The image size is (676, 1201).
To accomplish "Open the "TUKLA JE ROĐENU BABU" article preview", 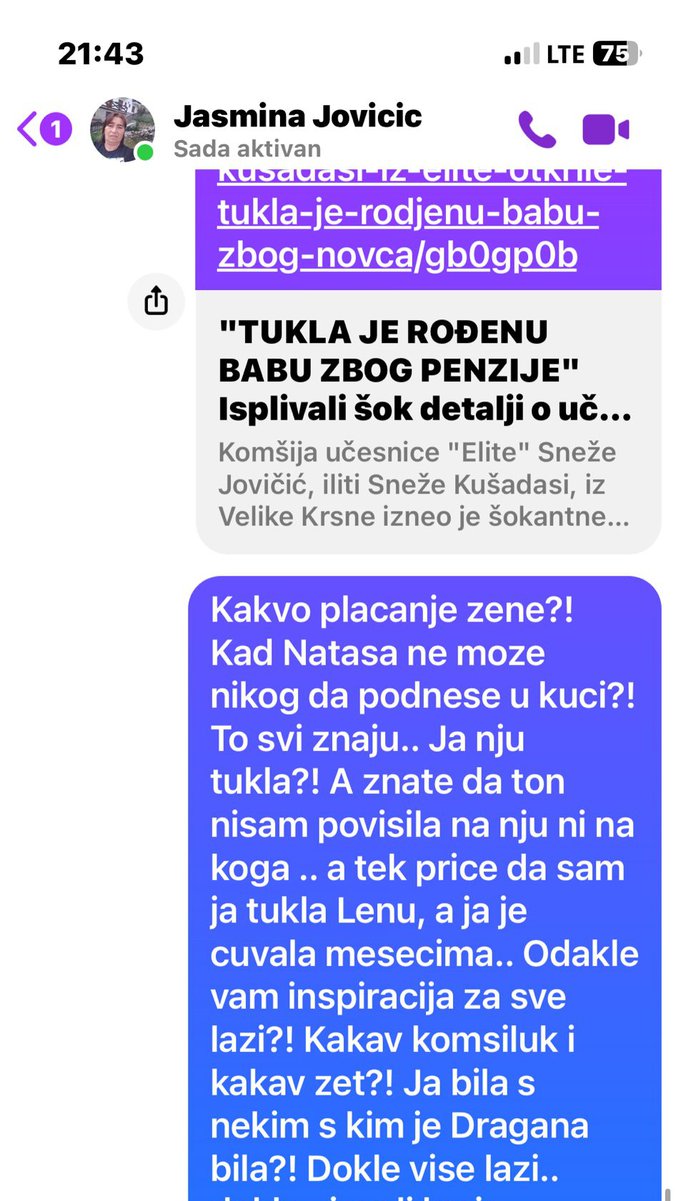I will click(427, 420).
